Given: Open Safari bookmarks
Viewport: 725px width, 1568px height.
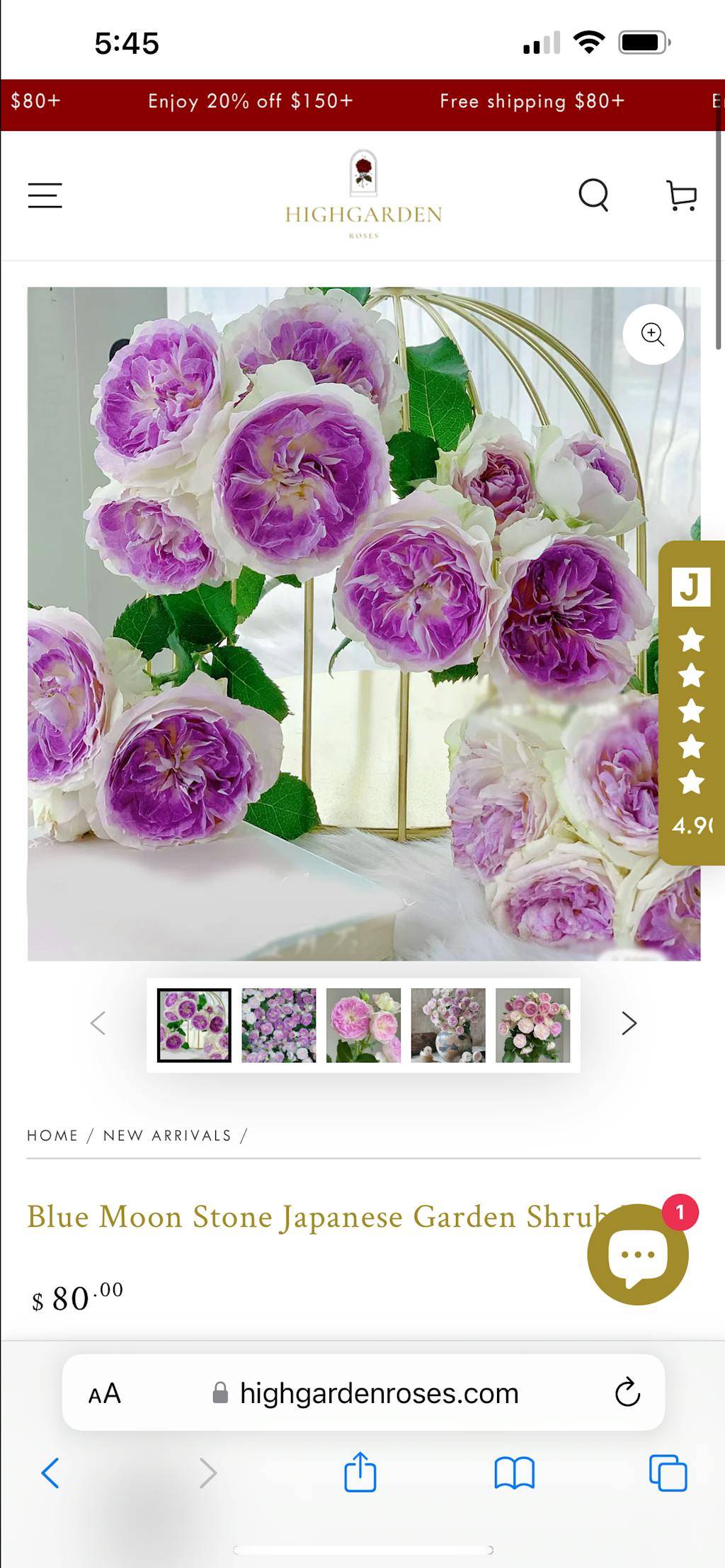Looking at the screenshot, I should (514, 1473).
